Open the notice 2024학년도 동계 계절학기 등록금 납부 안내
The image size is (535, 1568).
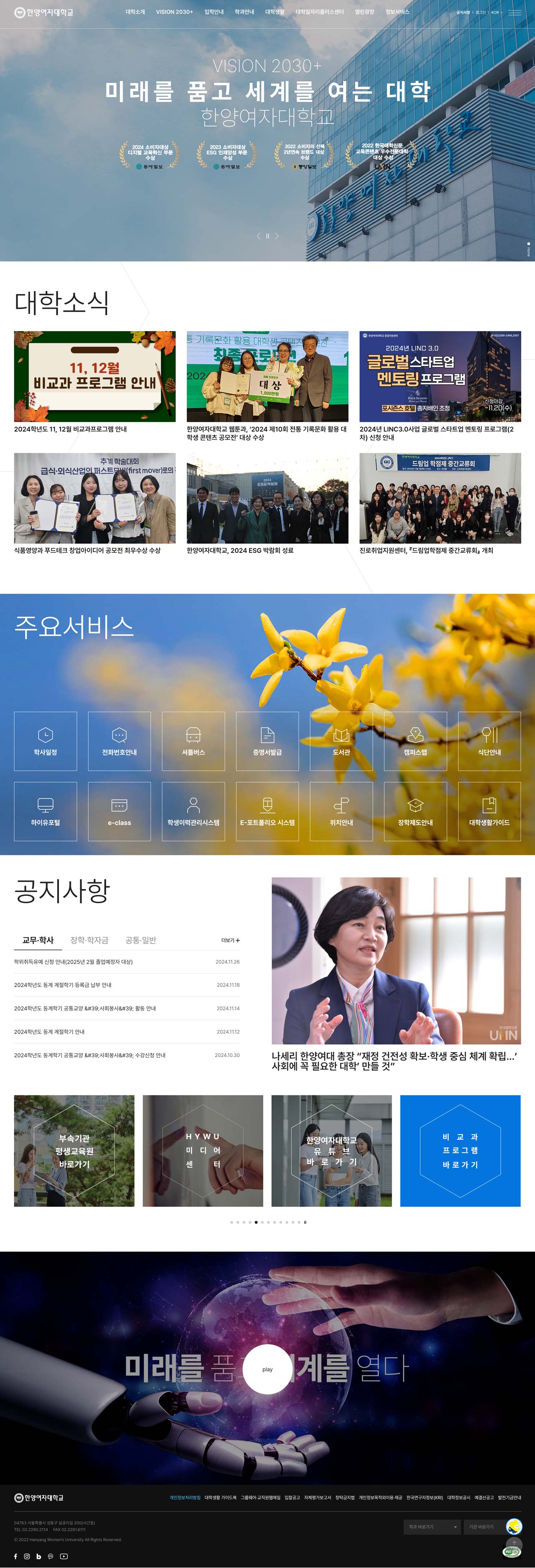click(63, 985)
